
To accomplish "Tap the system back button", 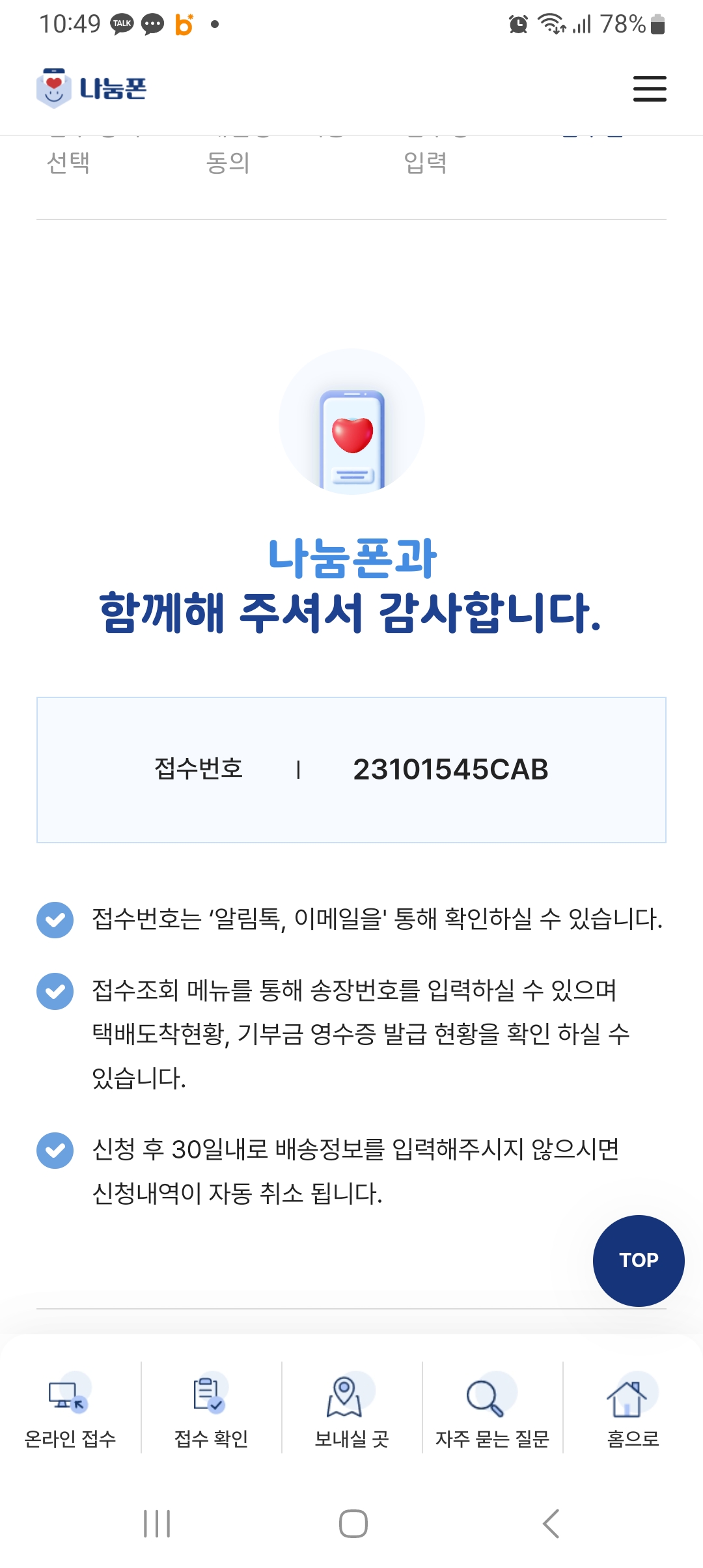I will pos(551,1524).
